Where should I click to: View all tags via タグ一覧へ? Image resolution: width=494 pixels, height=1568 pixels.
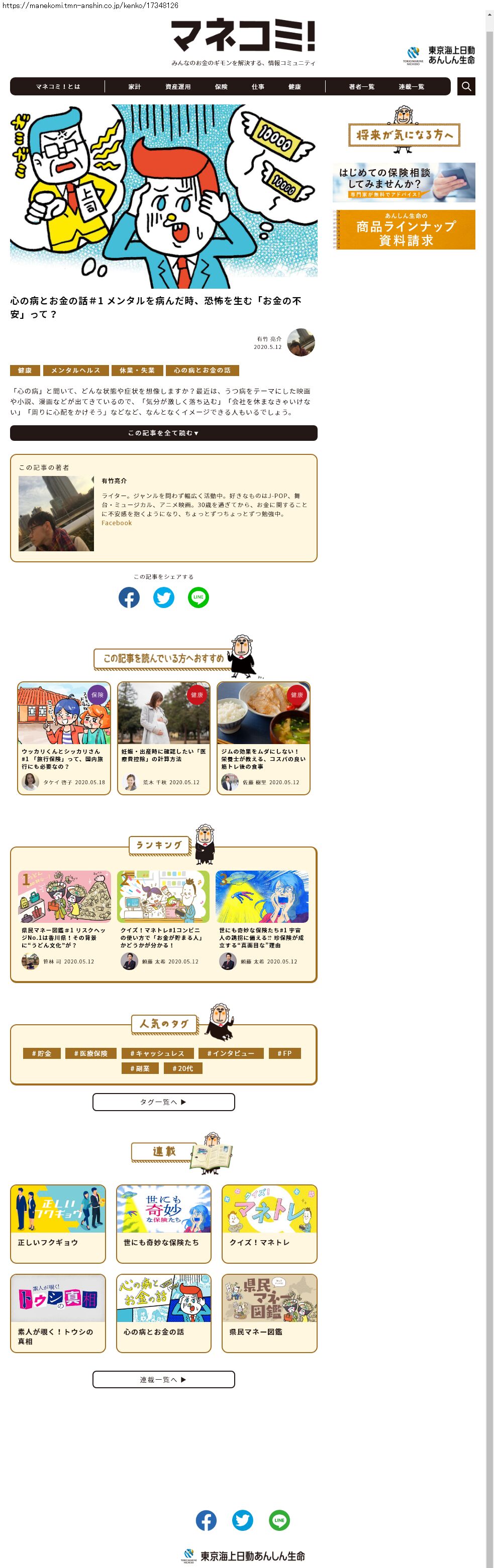163,1102
